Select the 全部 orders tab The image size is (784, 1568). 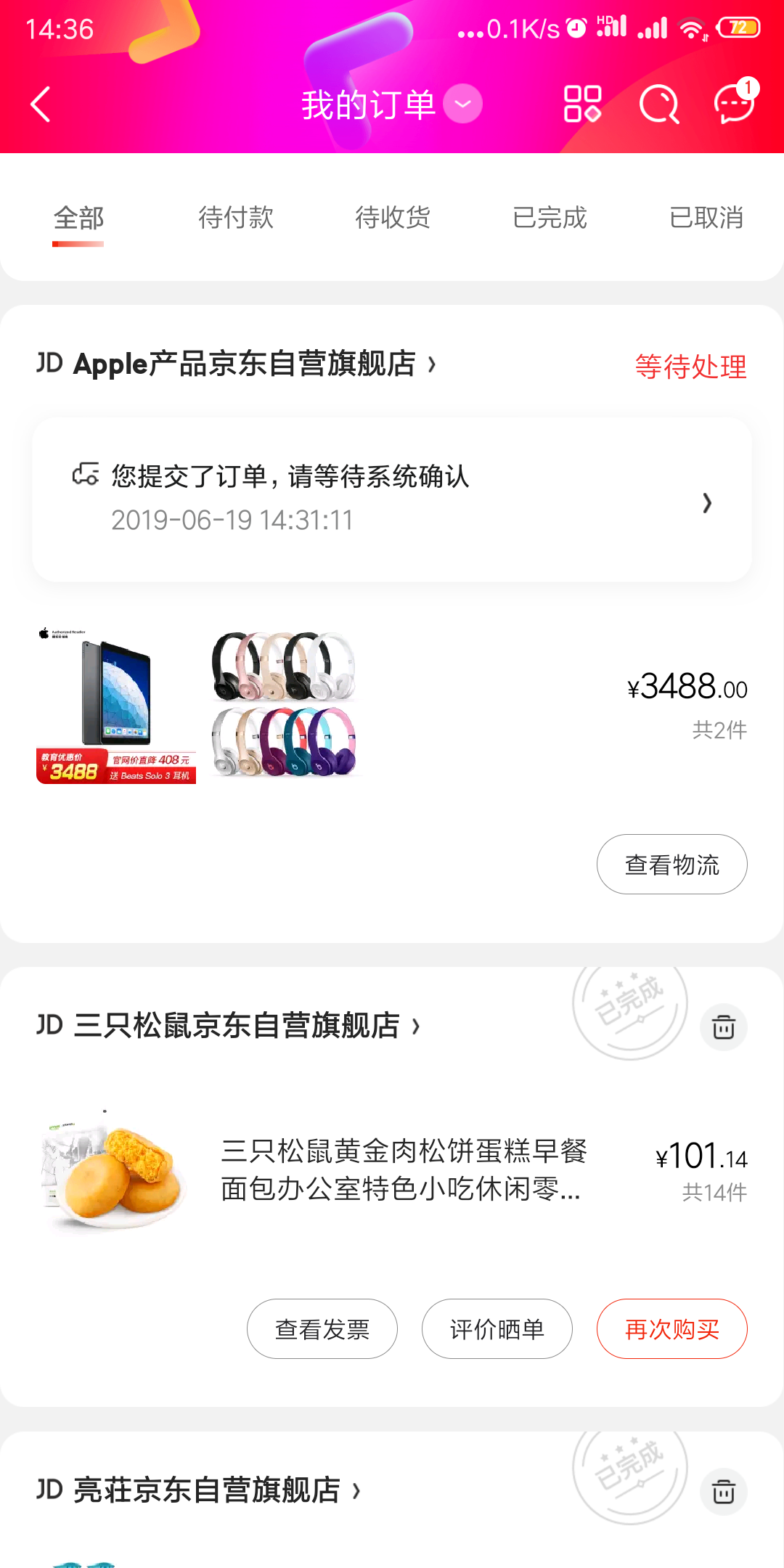point(78,218)
